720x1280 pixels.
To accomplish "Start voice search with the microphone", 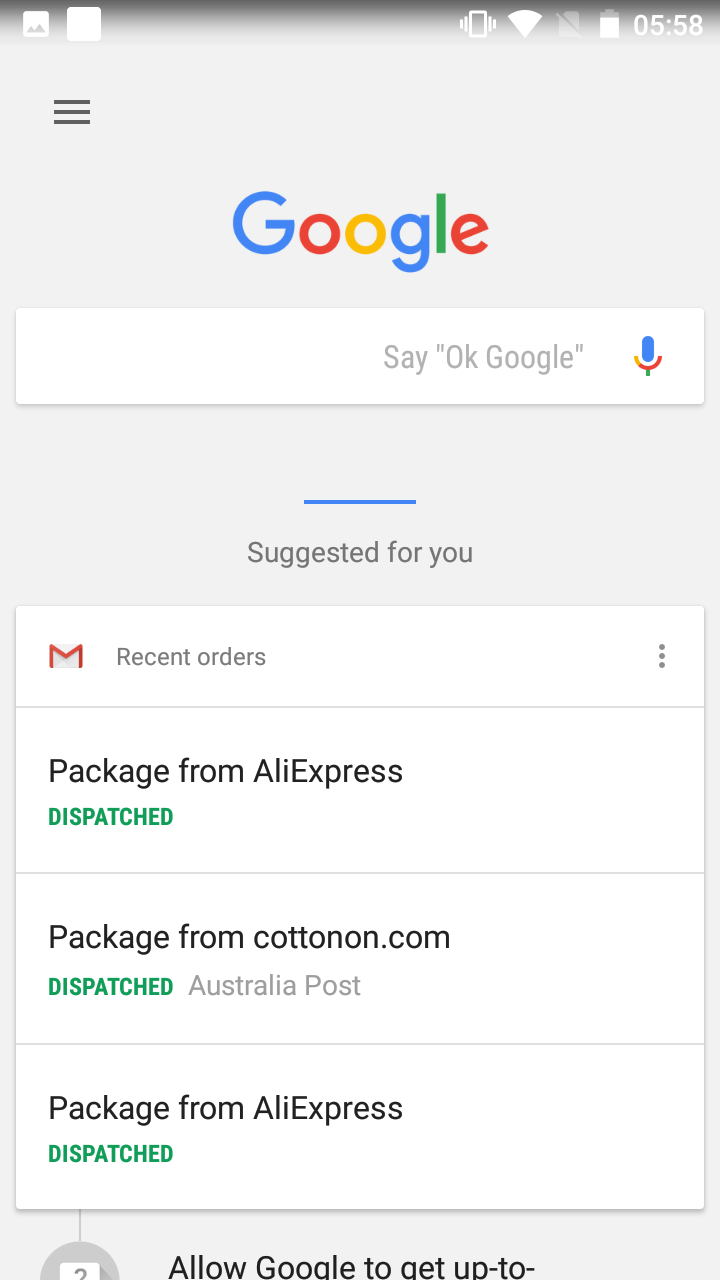I will pos(648,356).
